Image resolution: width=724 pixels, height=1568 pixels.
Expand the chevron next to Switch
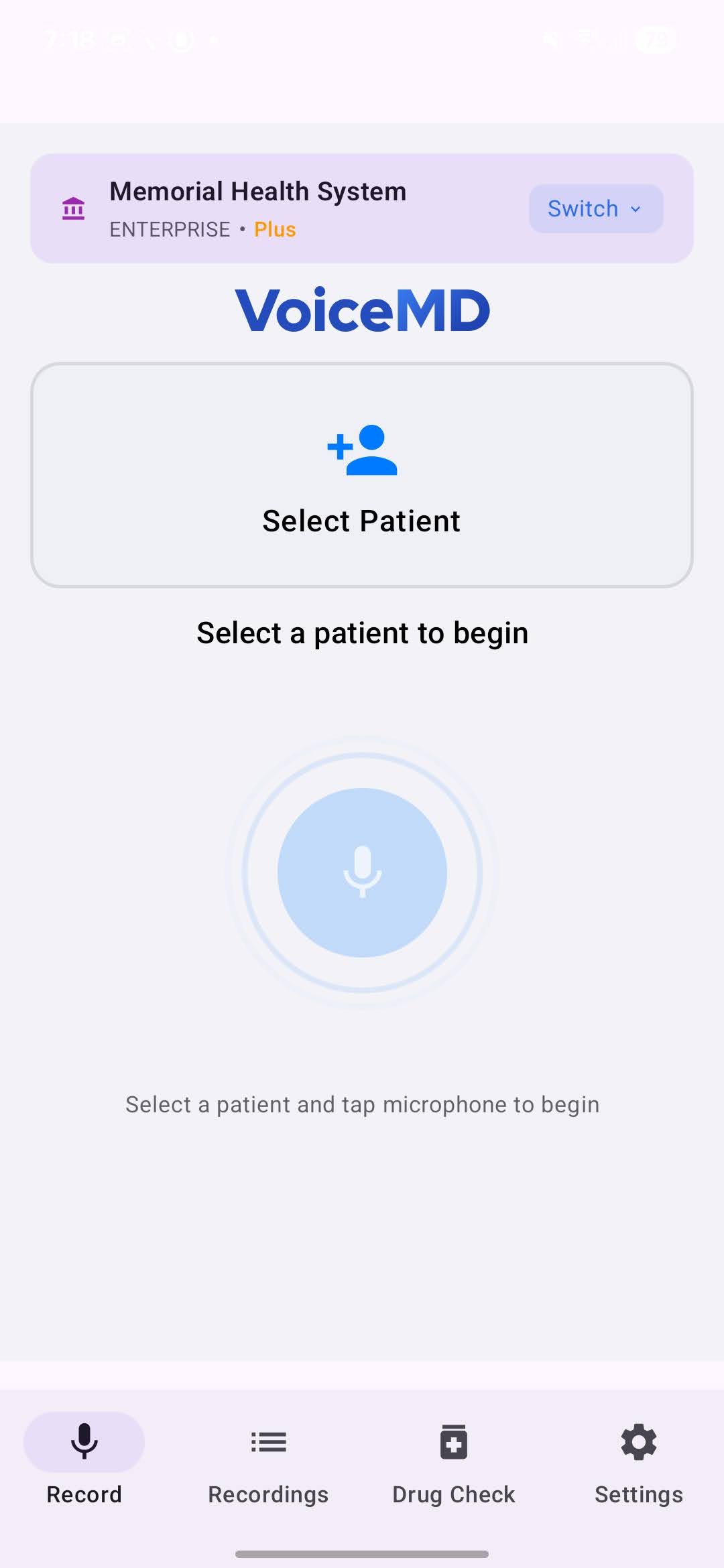point(636,209)
